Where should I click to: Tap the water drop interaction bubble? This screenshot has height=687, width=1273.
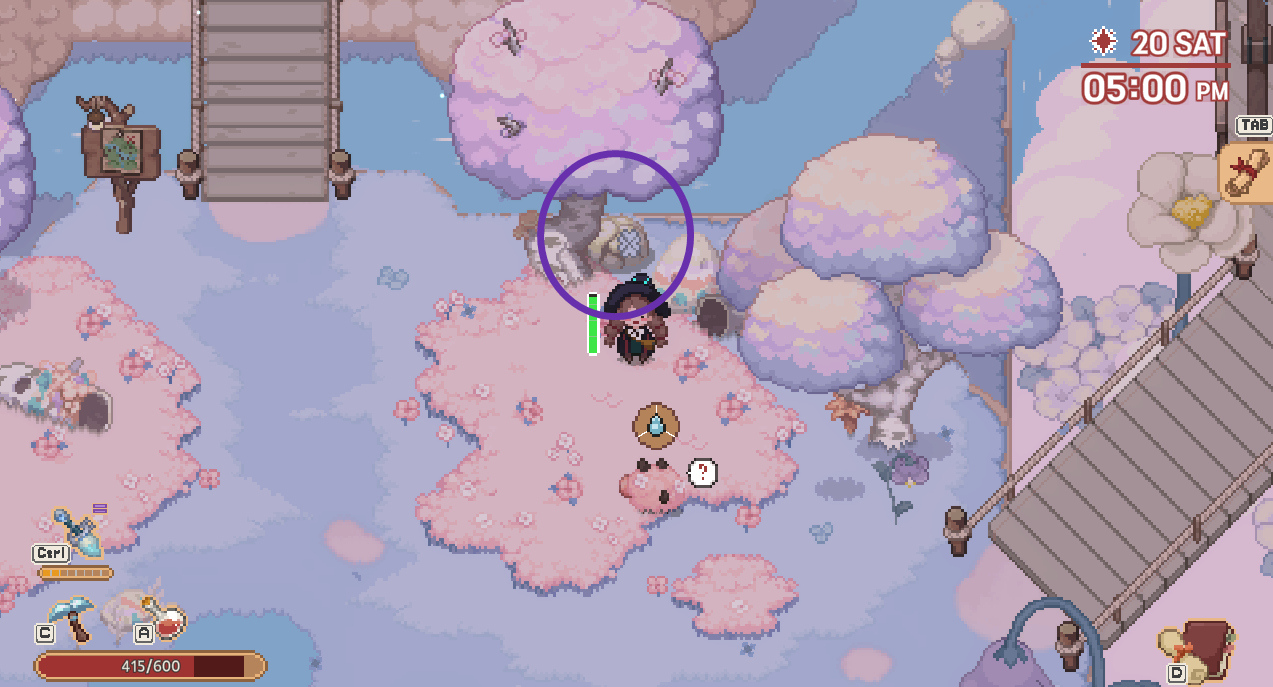point(656,426)
